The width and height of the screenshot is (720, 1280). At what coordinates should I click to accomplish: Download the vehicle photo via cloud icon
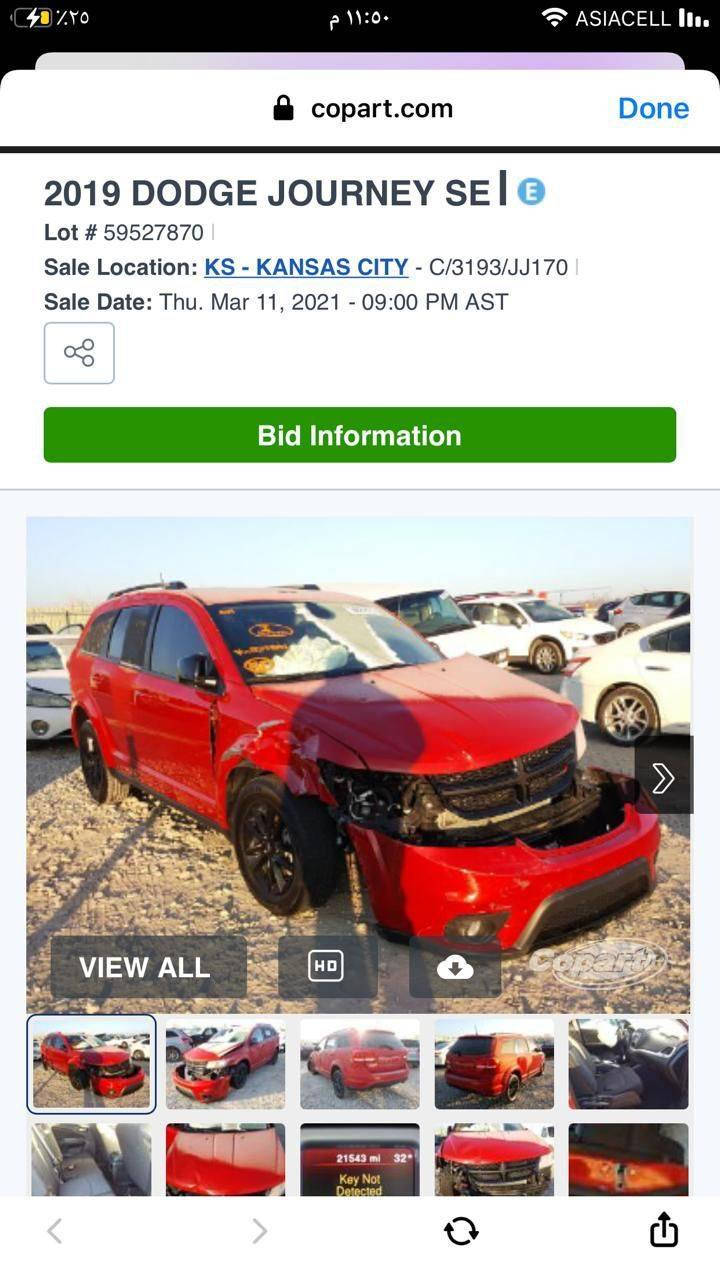(x=455, y=965)
